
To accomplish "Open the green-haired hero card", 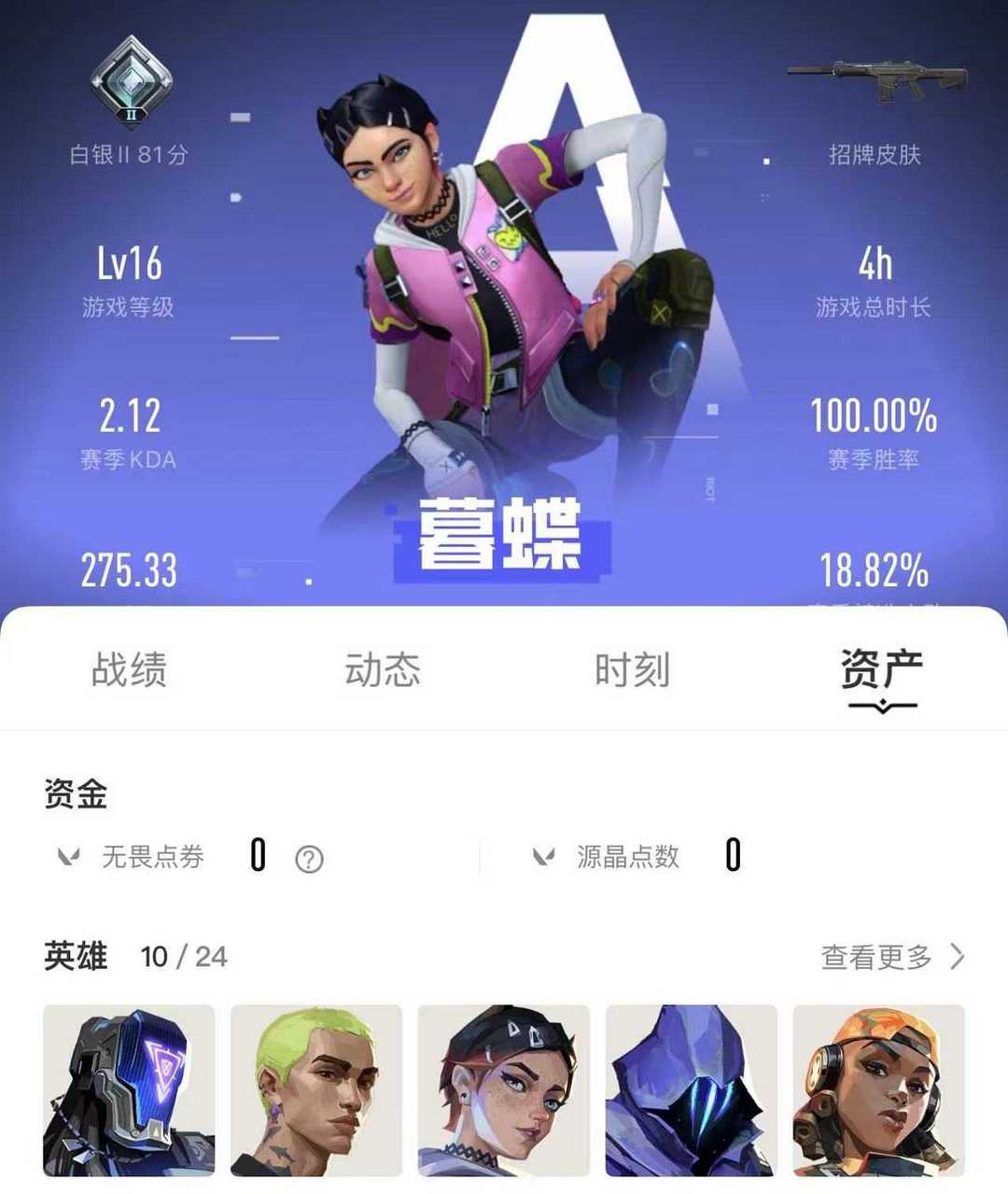I will [316, 1089].
